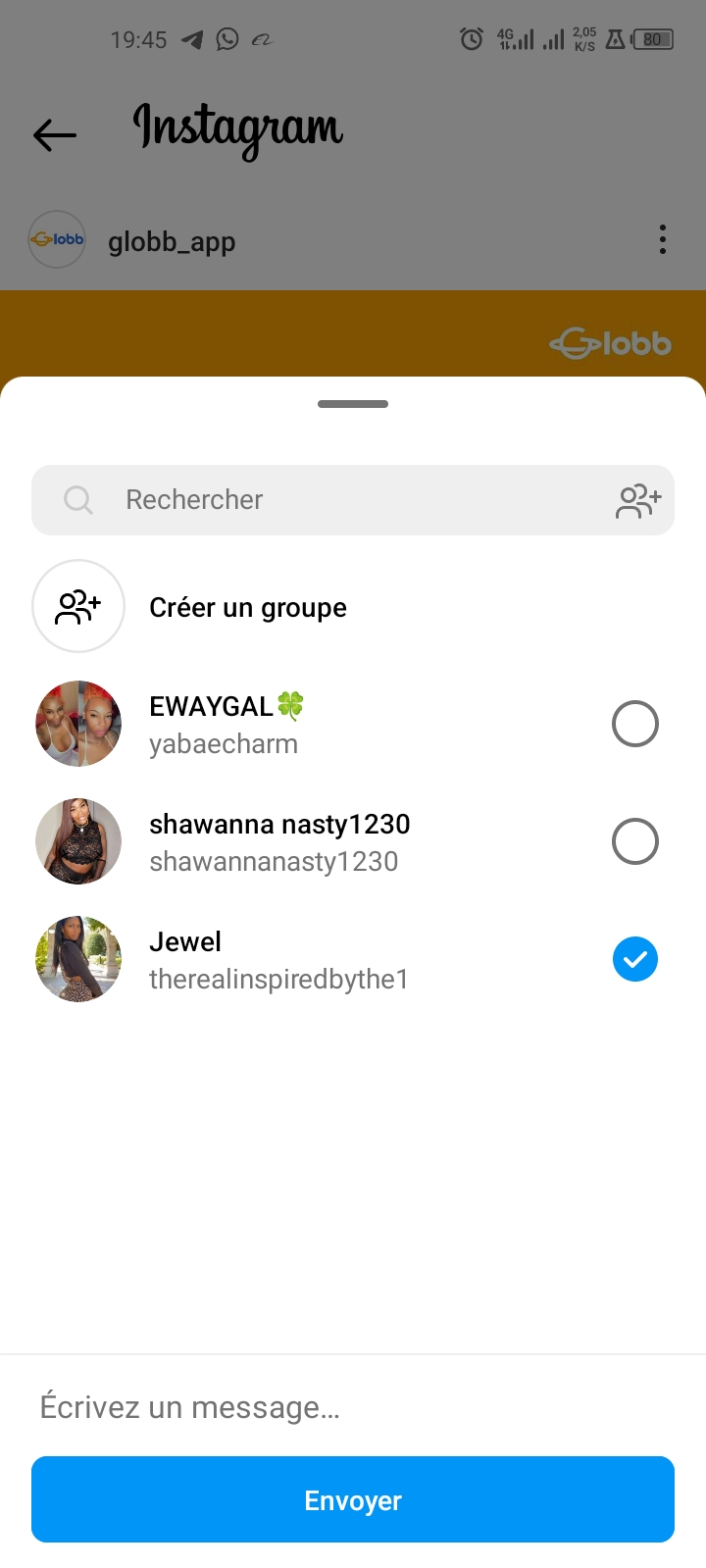Open the overflow menu for globb_app post
The width and height of the screenshot is (706, 1568).
point(663,240)
